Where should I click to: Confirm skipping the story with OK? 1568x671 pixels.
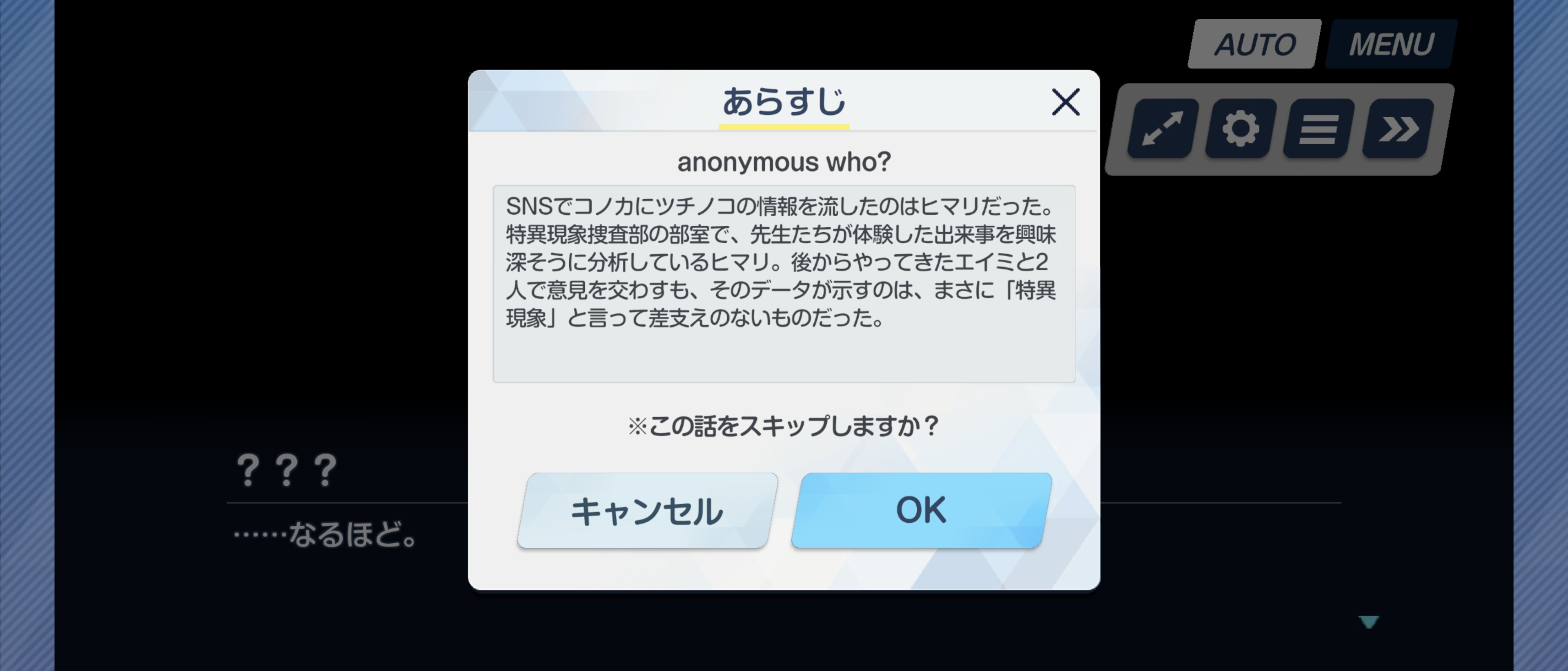[x=922, y=511]
